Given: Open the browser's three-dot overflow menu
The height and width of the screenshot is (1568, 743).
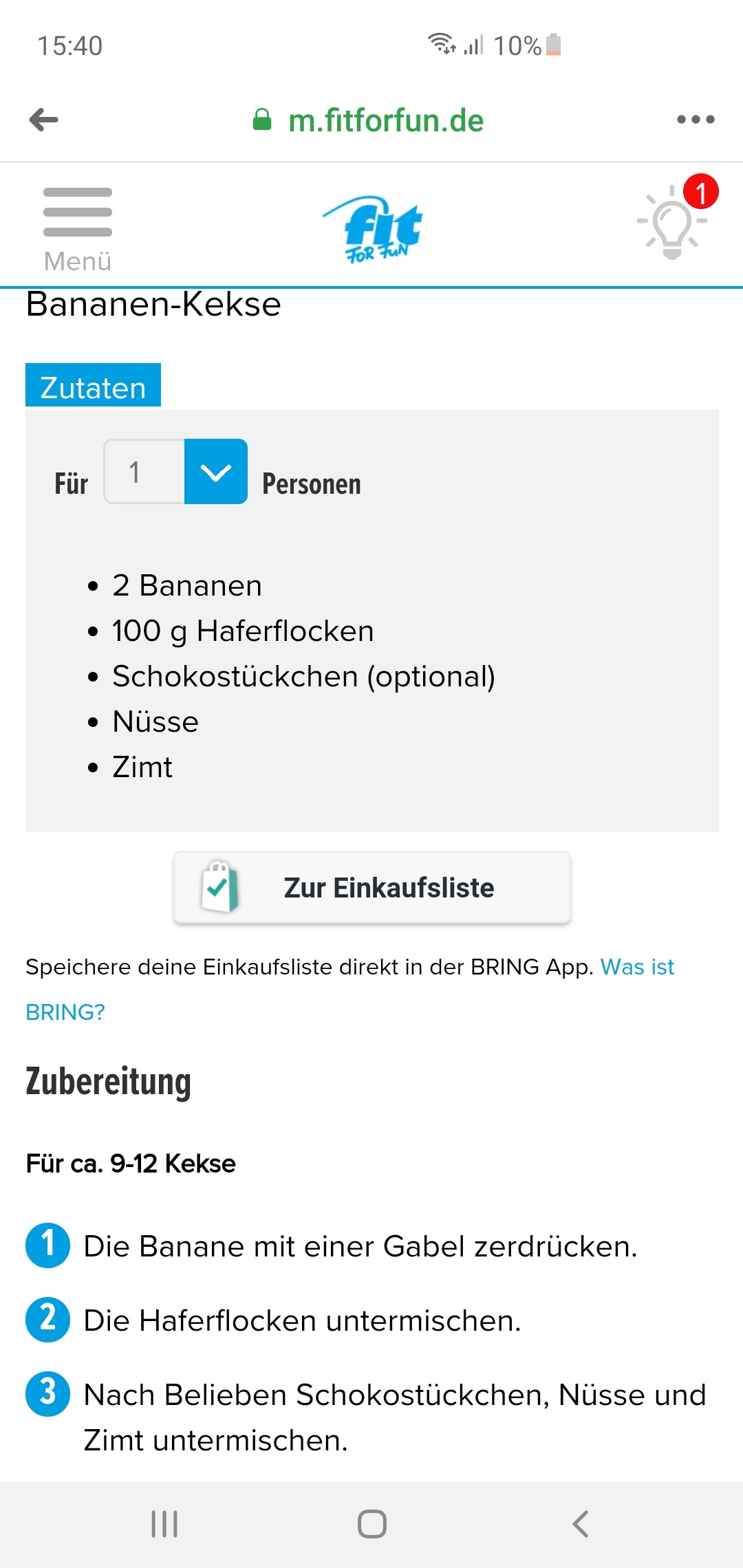Looking at the screenshot, I should (x=696, y=120).
